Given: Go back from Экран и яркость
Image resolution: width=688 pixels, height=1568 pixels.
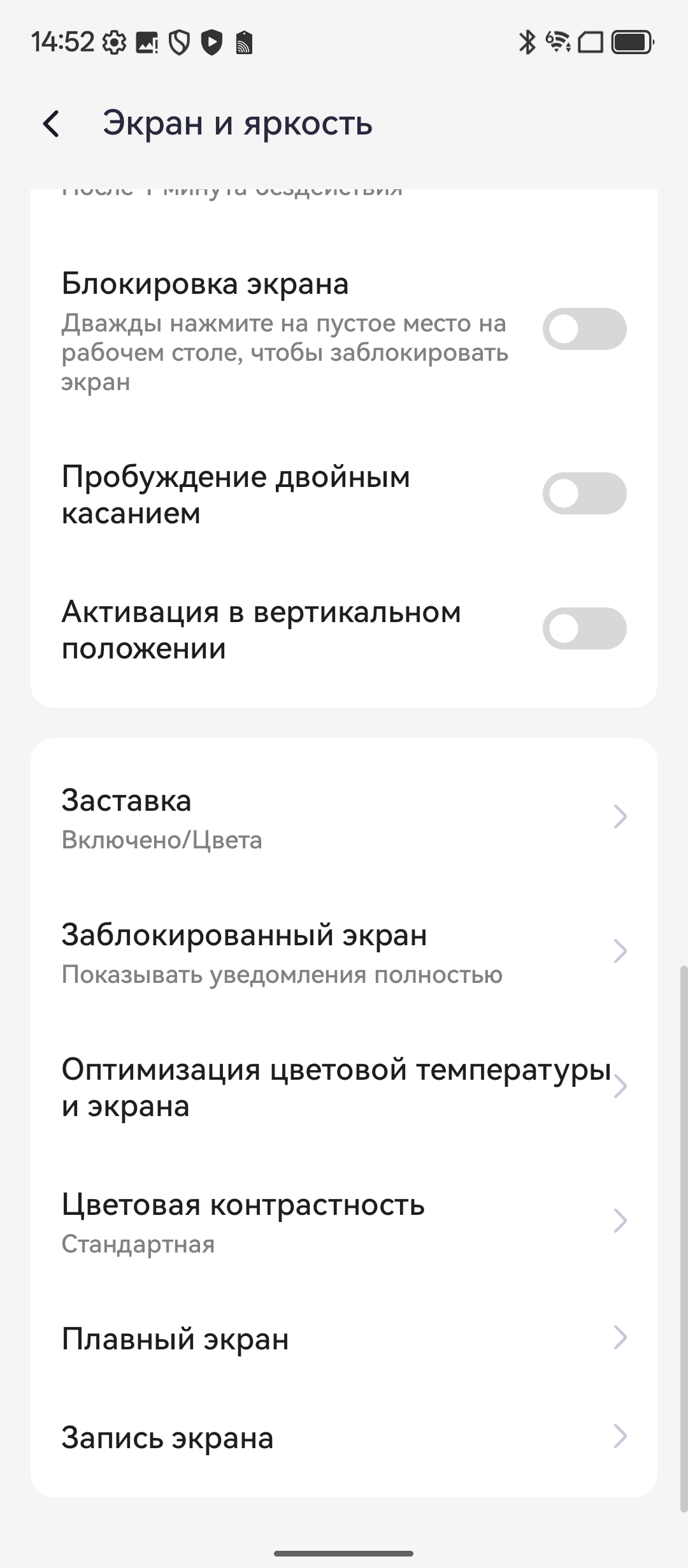Looking at the screenshot, I should [x=51, y=124].
